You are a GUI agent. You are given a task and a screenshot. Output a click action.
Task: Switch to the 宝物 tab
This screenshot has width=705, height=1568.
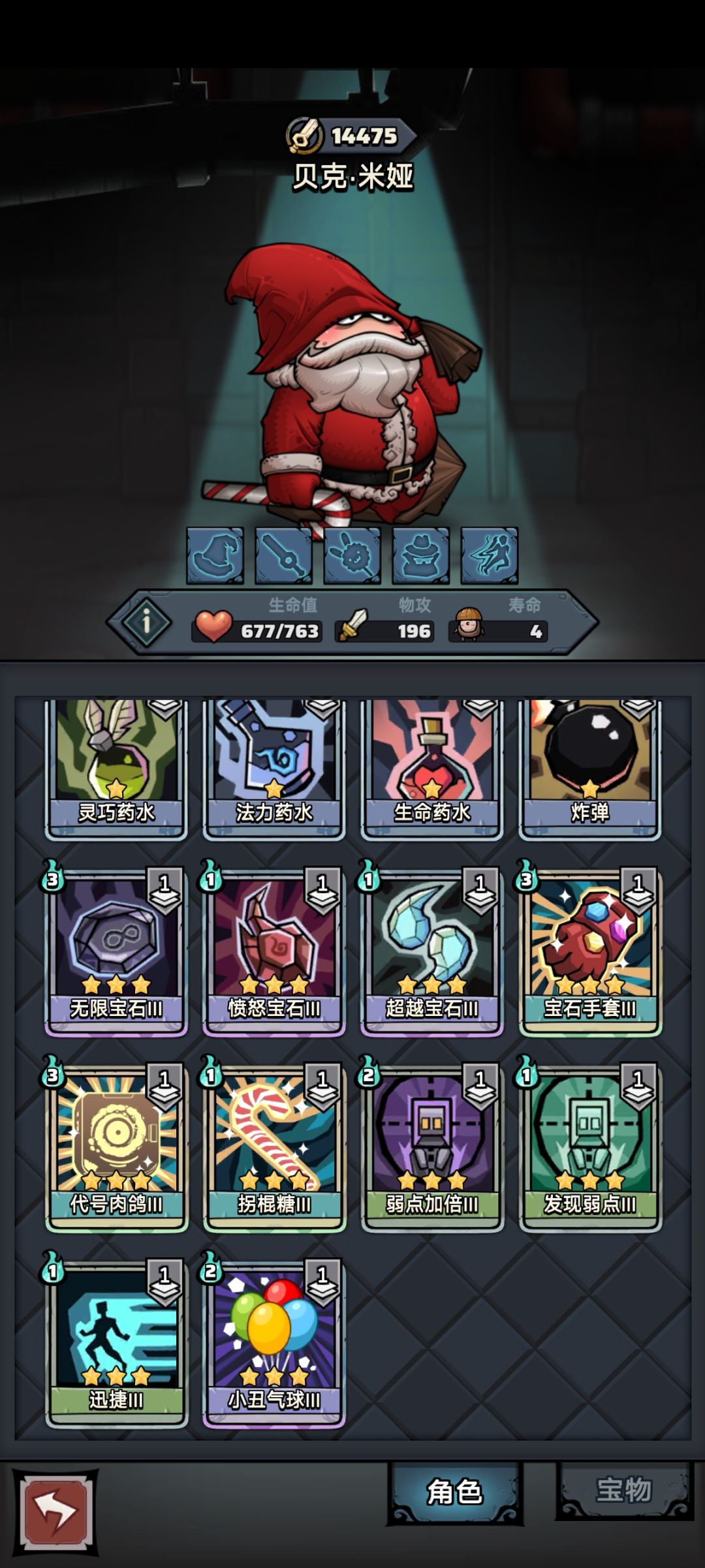(x=624, y=1491)
